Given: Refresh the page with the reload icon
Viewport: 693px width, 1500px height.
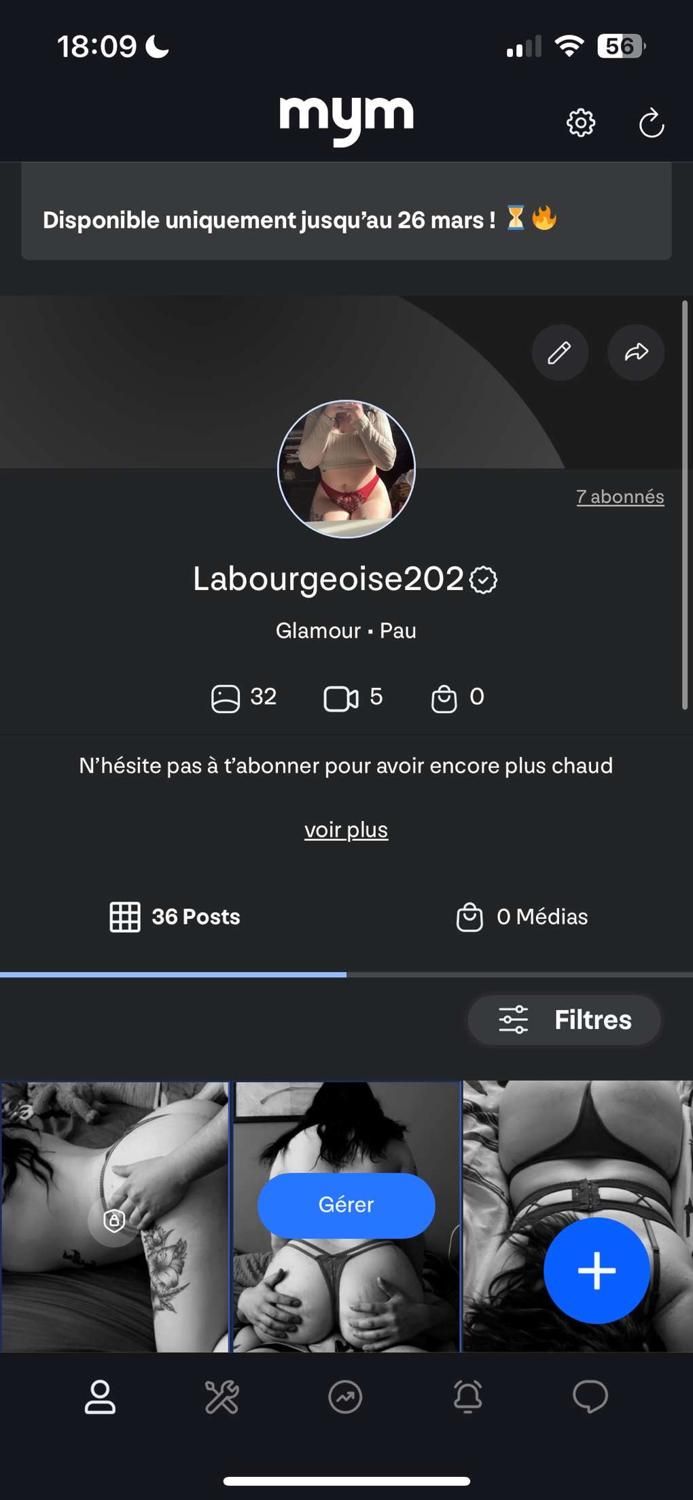Looking at the screenshot, I should (x=651, y=124).
